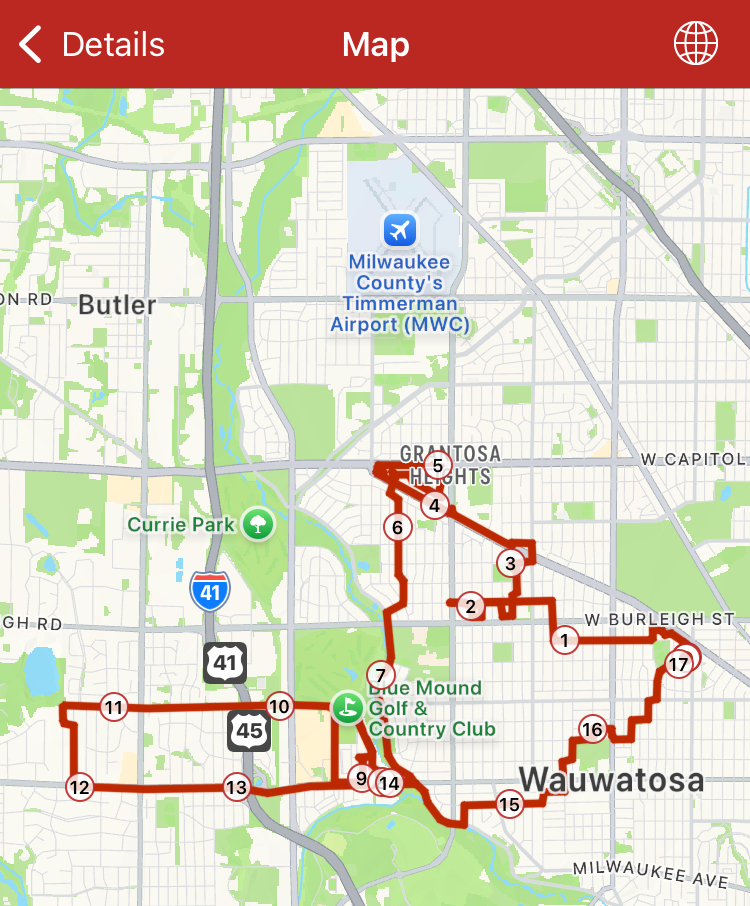The image size is (750, 906).
Task: Tap route marker 13
Action: (x=236, y=787)
